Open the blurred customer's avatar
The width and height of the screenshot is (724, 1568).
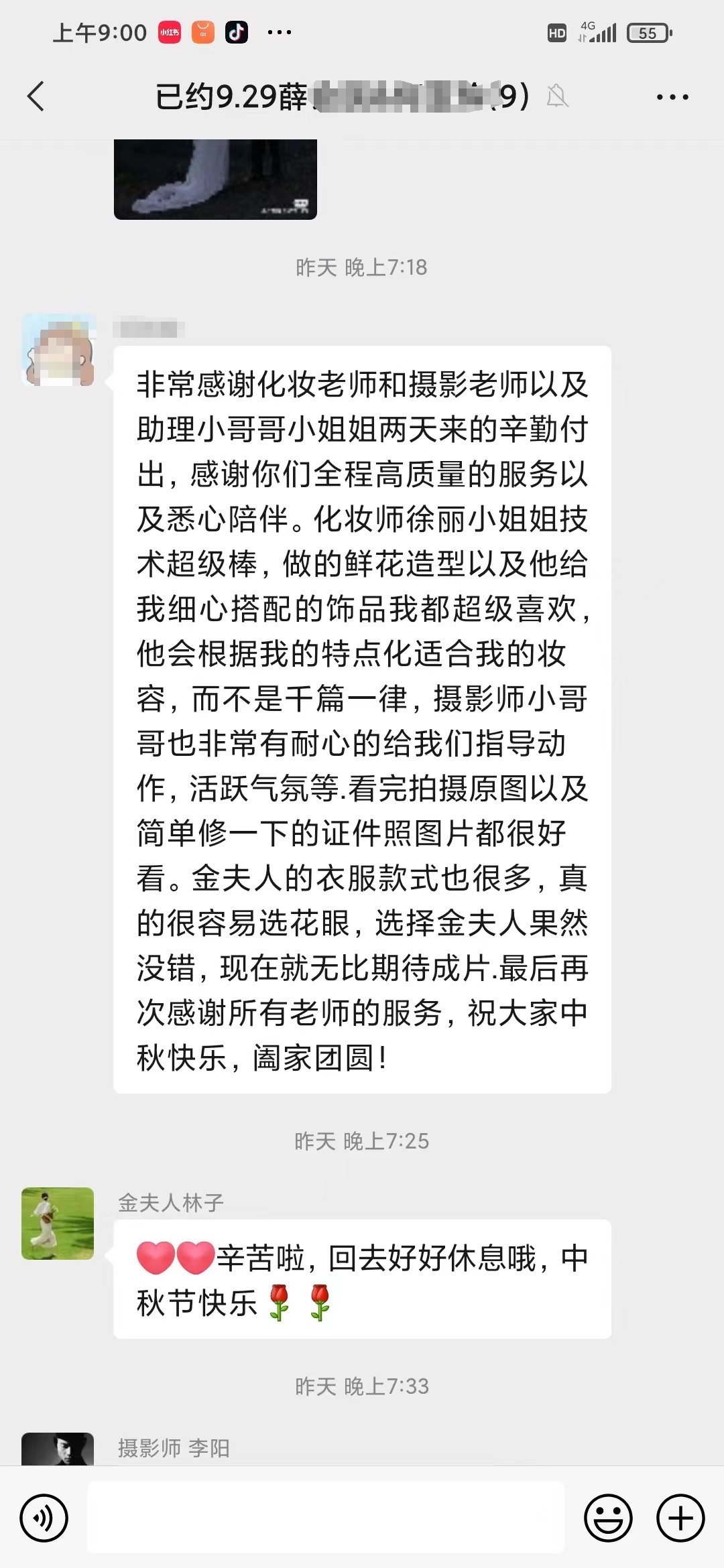58,350
